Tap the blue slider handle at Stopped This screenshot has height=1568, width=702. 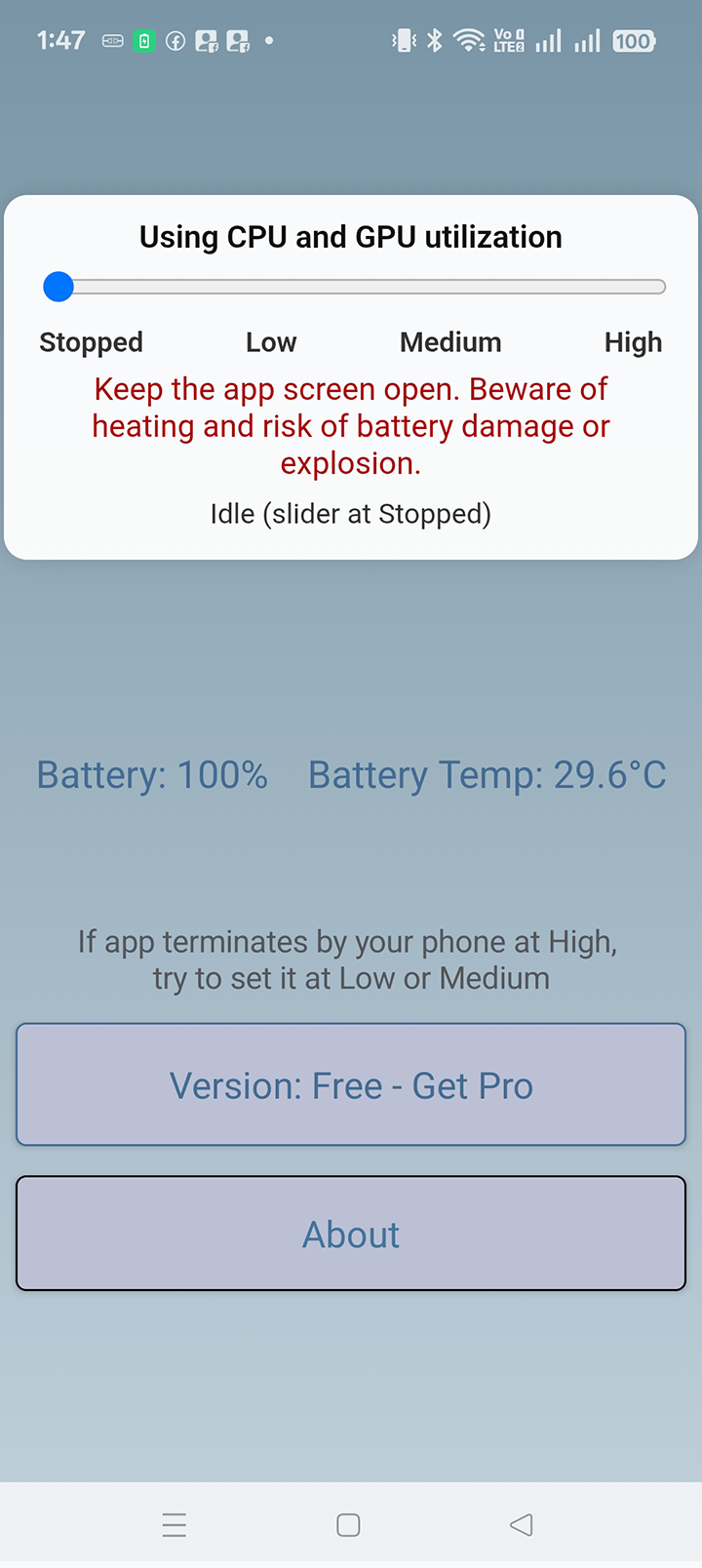pos(58,287)
